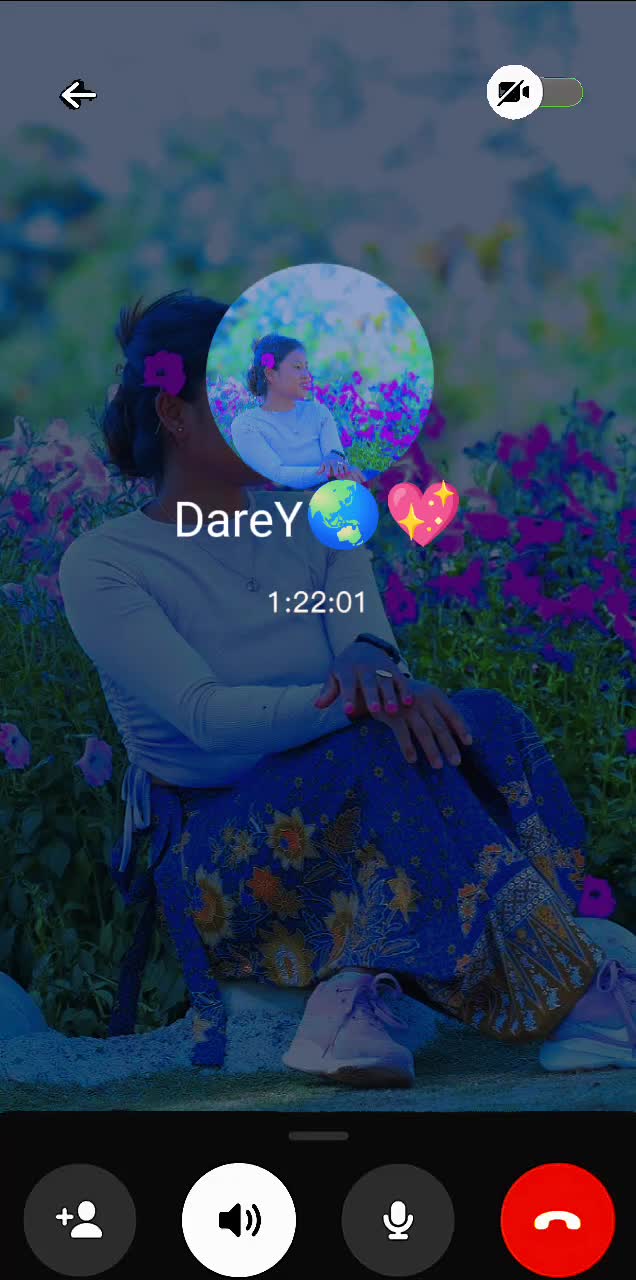
Task: Toggle the video camera switch
Action: click(535, 93)
